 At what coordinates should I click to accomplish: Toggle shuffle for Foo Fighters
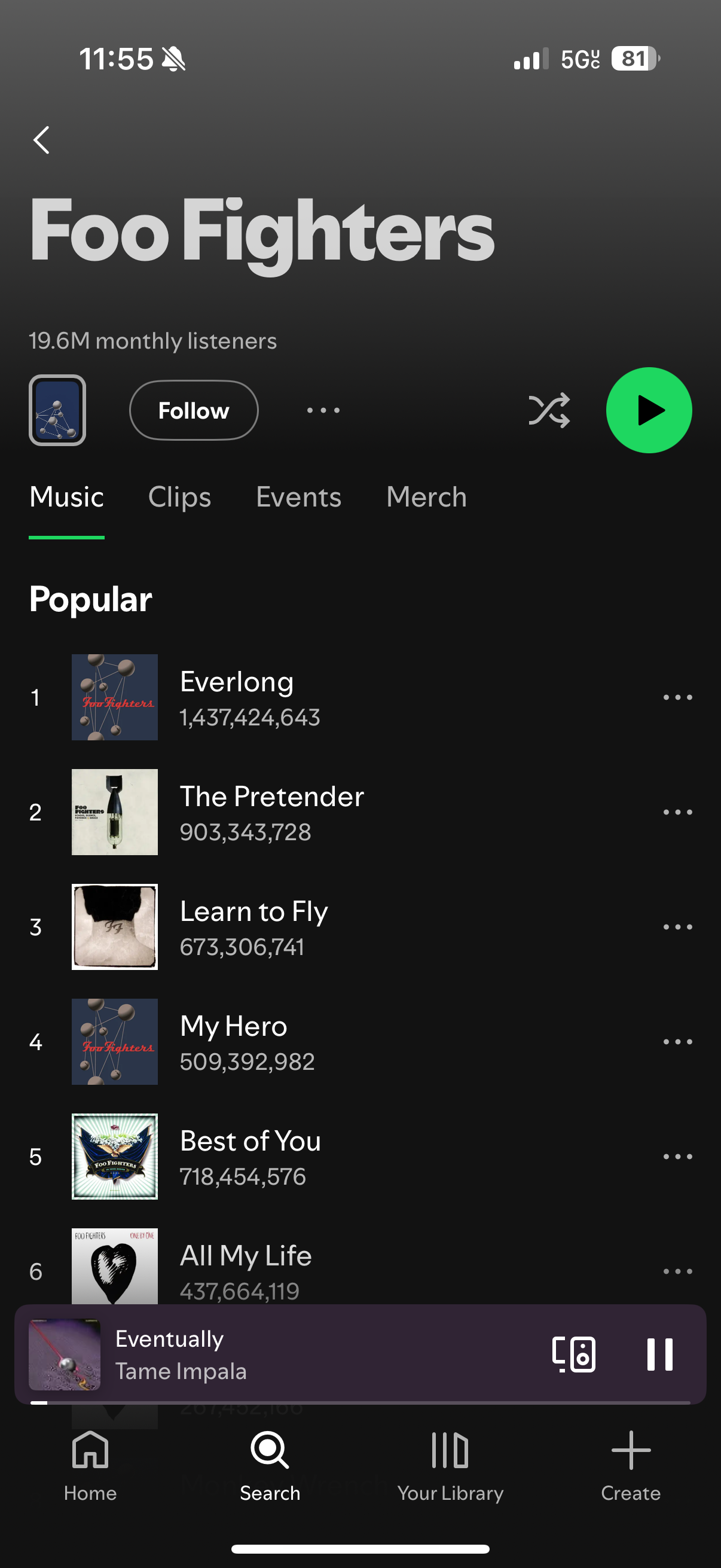point(549,410)
